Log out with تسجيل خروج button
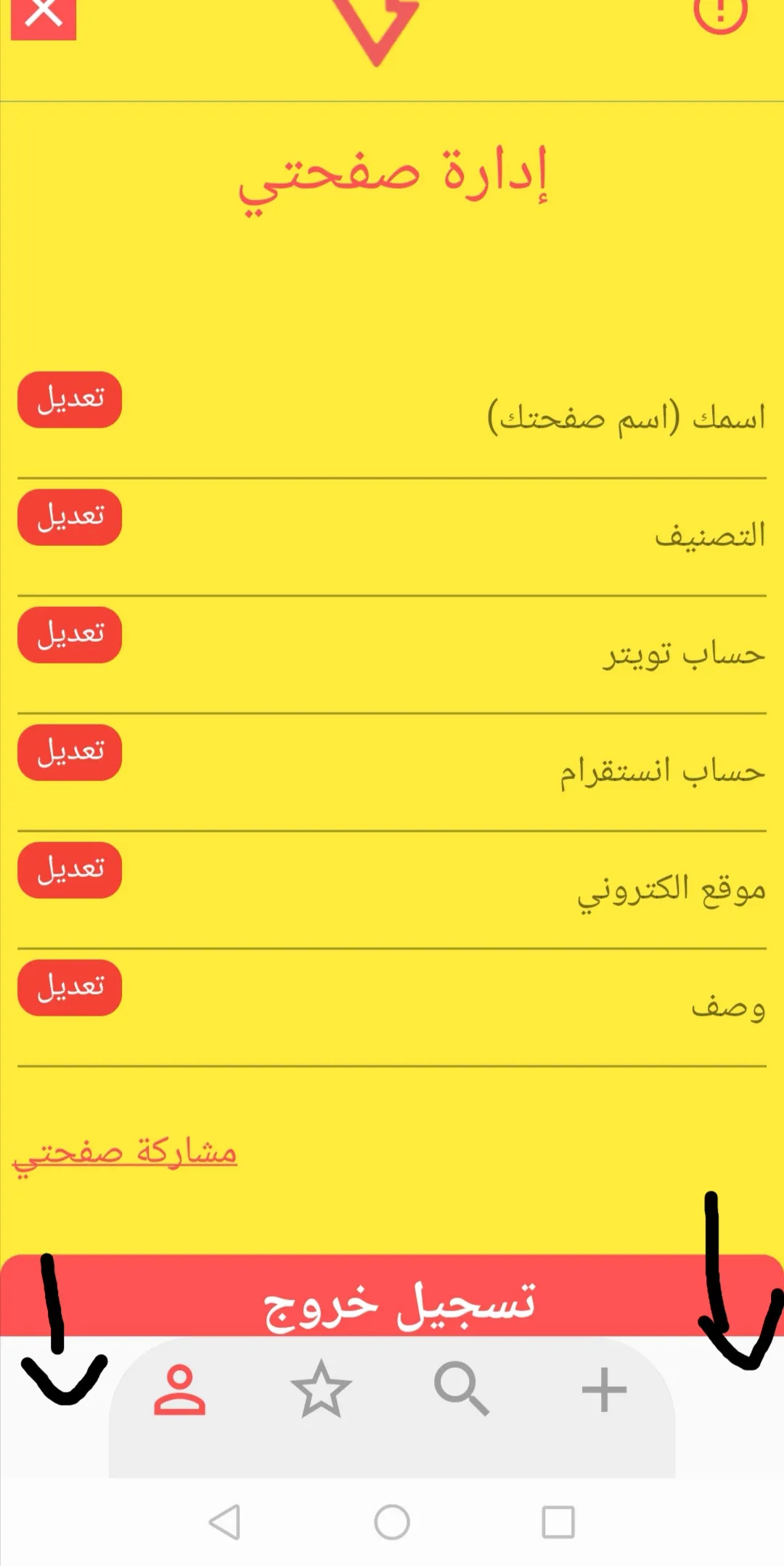This screenshot has width=784, height=1566. 392,1302
